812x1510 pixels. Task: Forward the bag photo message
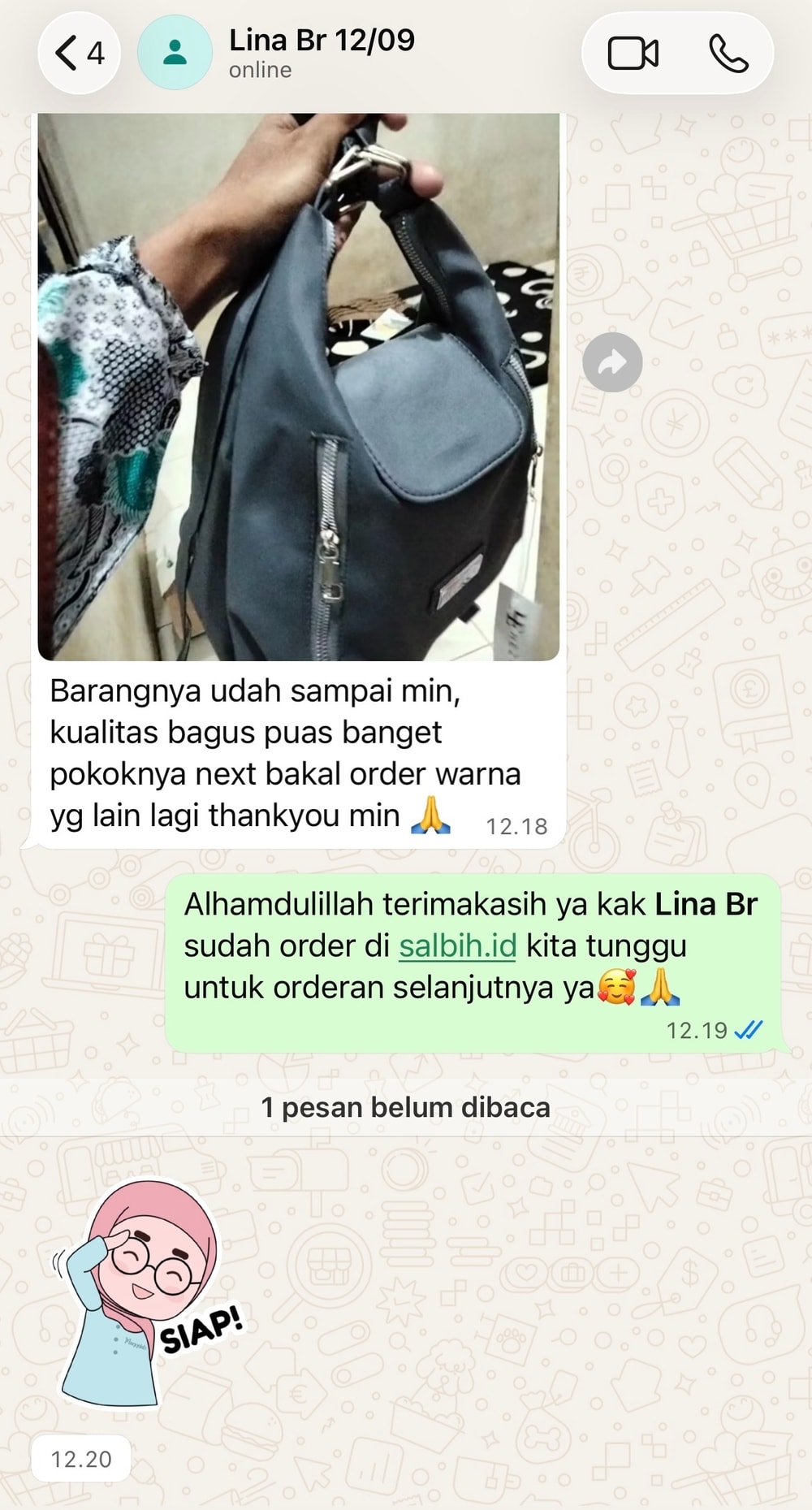pos(612,362)
